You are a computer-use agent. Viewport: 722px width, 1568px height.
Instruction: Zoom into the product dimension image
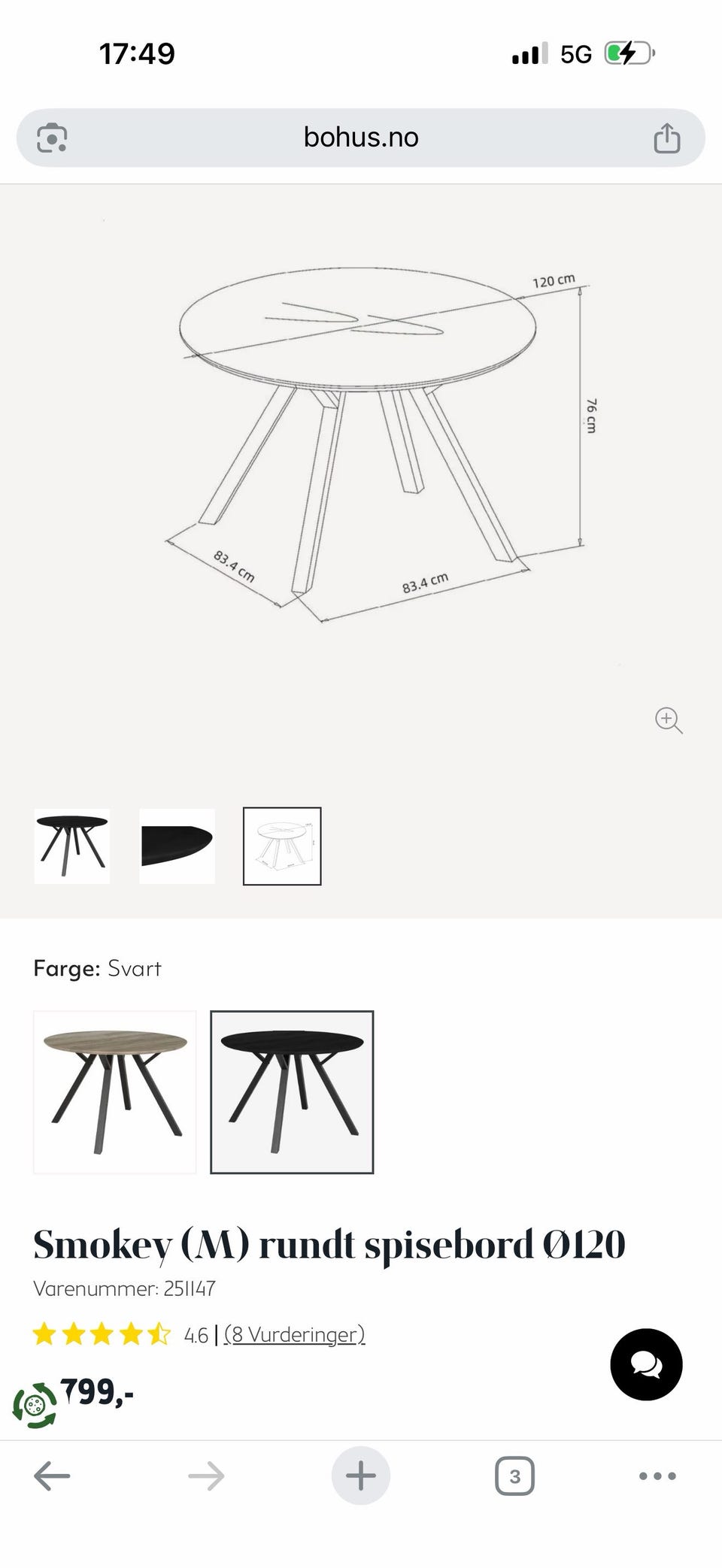pyautogui.click(x=669, y=720)
